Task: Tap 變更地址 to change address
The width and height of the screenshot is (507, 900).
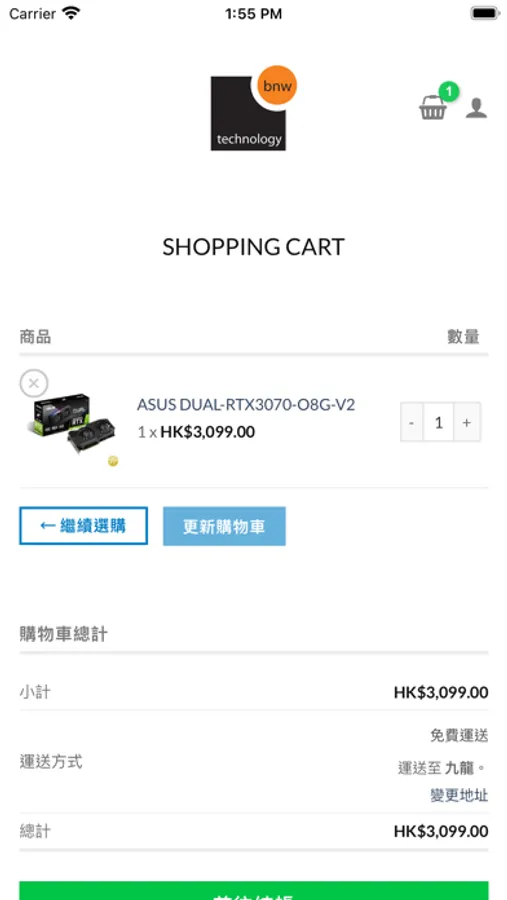Action: 459,795
